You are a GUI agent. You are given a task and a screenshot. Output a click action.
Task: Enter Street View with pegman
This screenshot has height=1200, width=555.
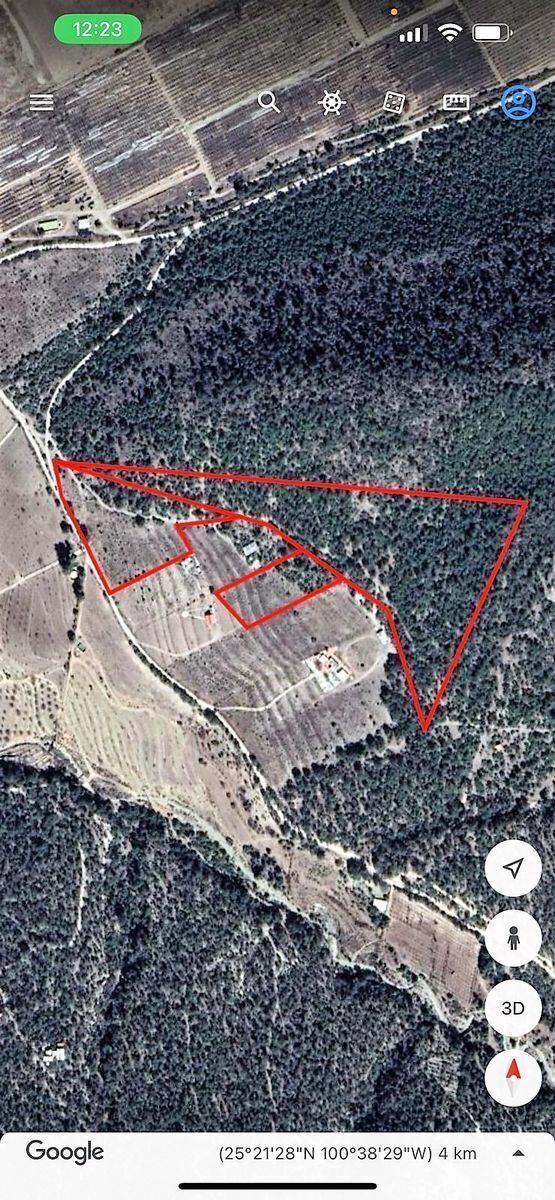pos(513,939)
